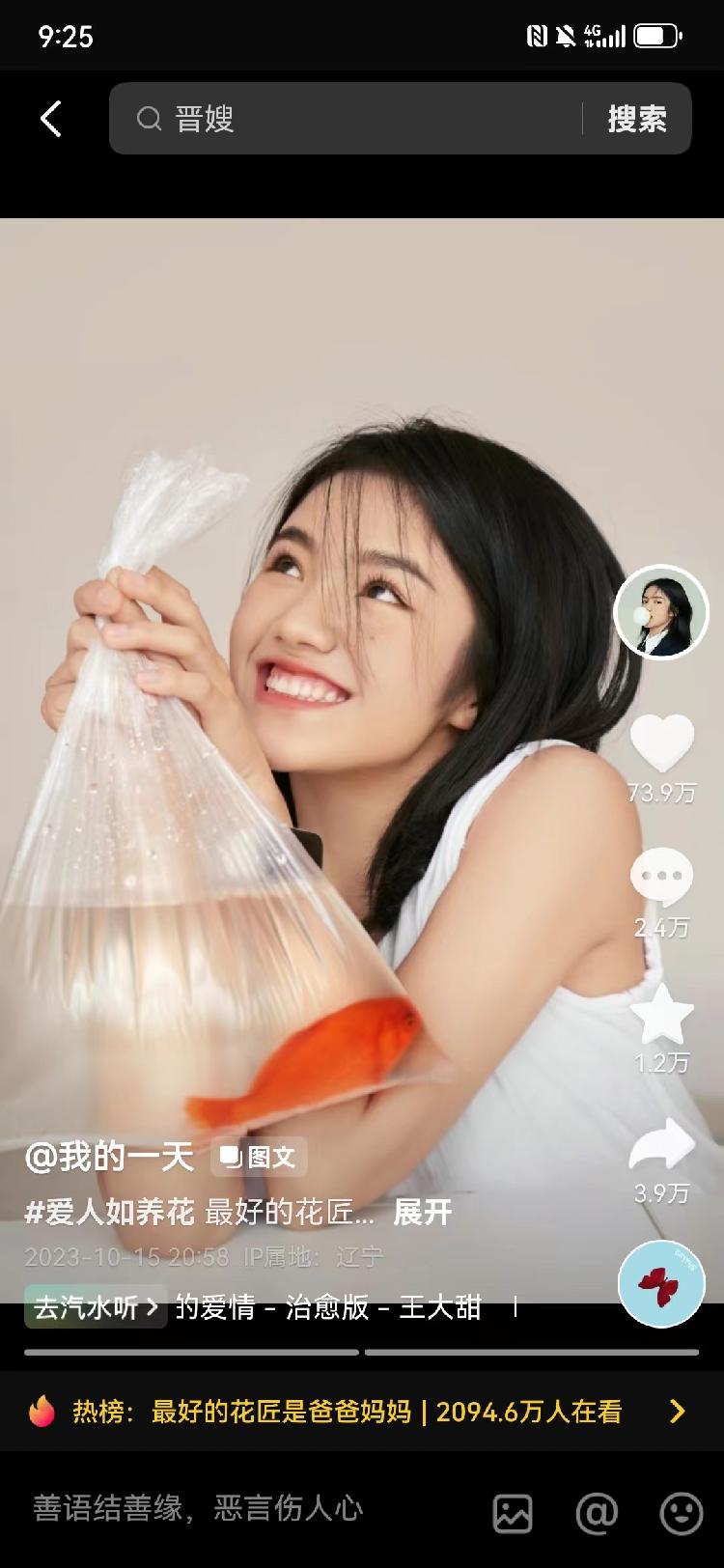Go back using the top-left arrow
The image size is (724, 1568).
[x=51, y=119]
